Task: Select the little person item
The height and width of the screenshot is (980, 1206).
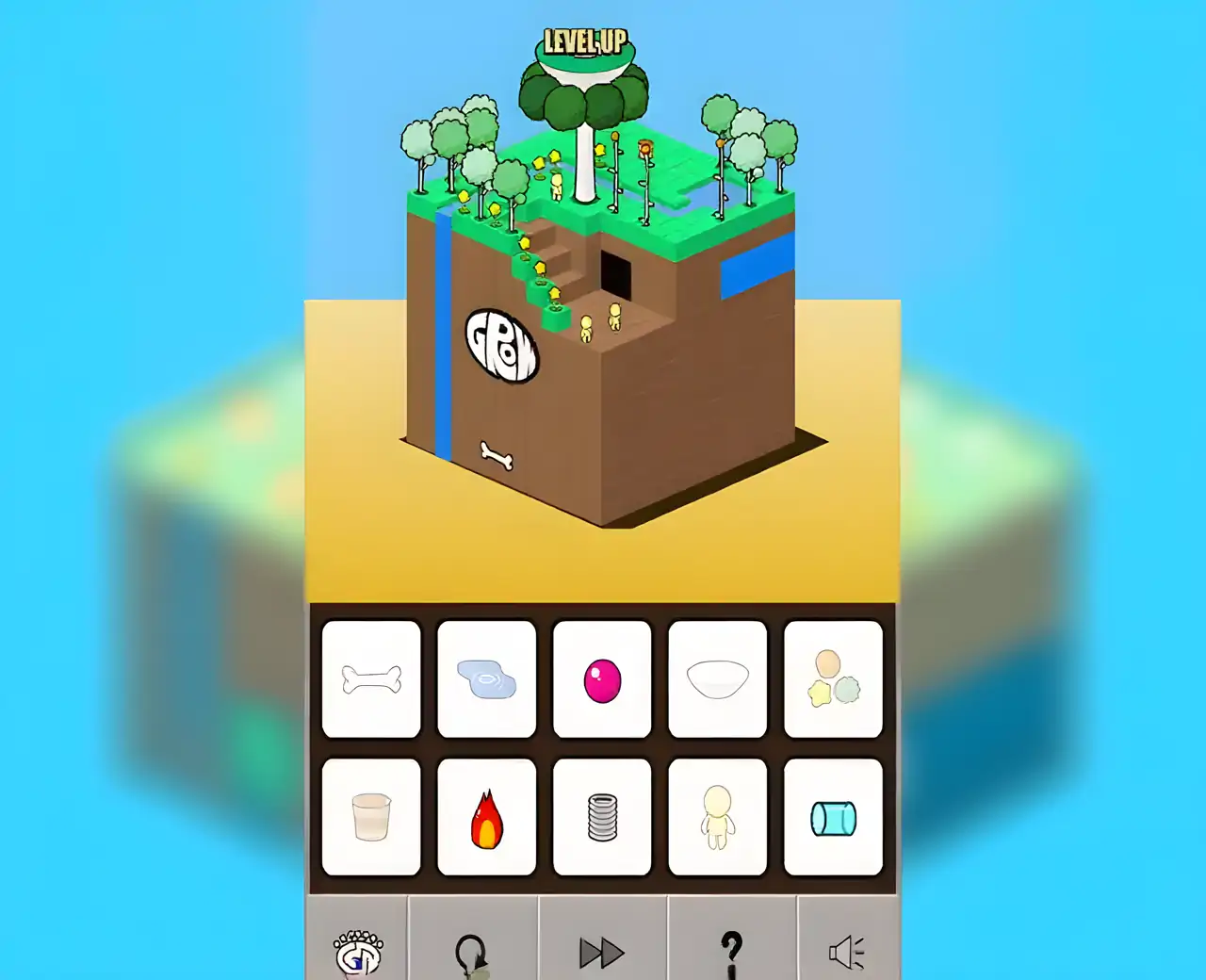Action: (717, 817)
